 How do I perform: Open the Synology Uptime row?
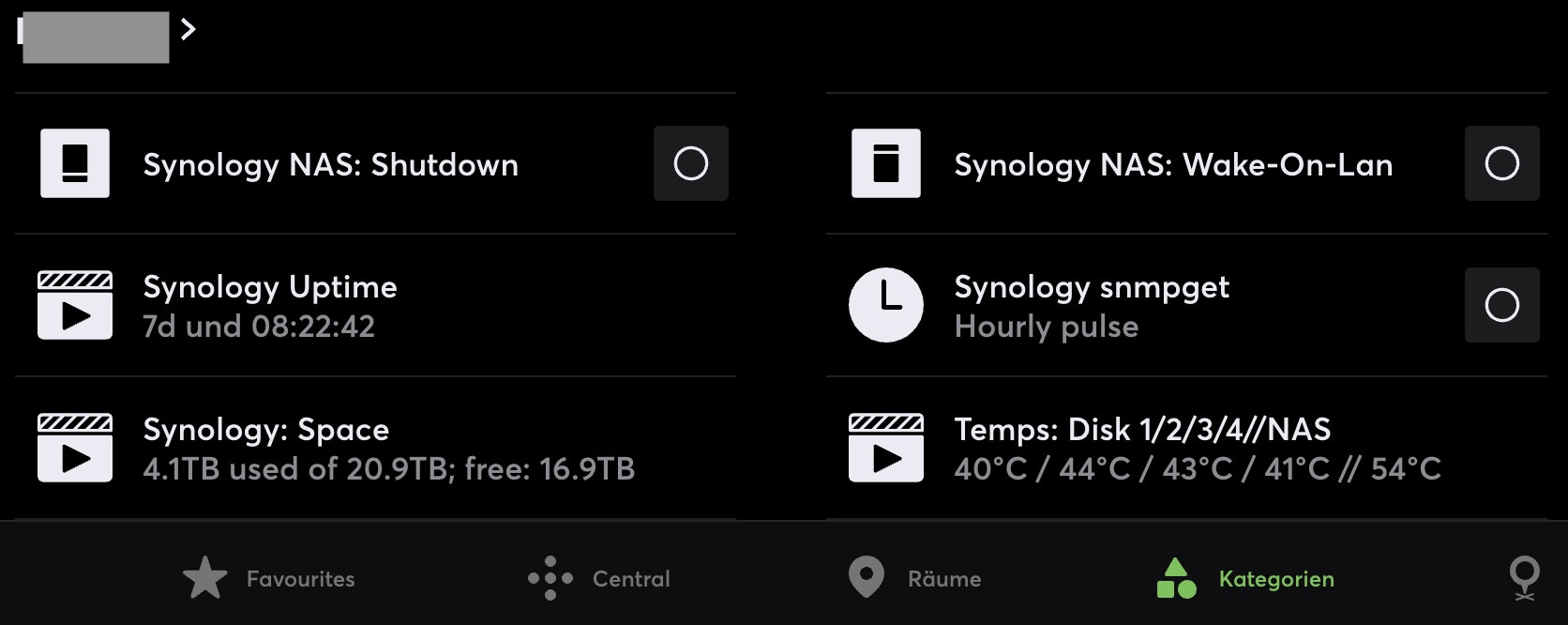pos(375,306)
